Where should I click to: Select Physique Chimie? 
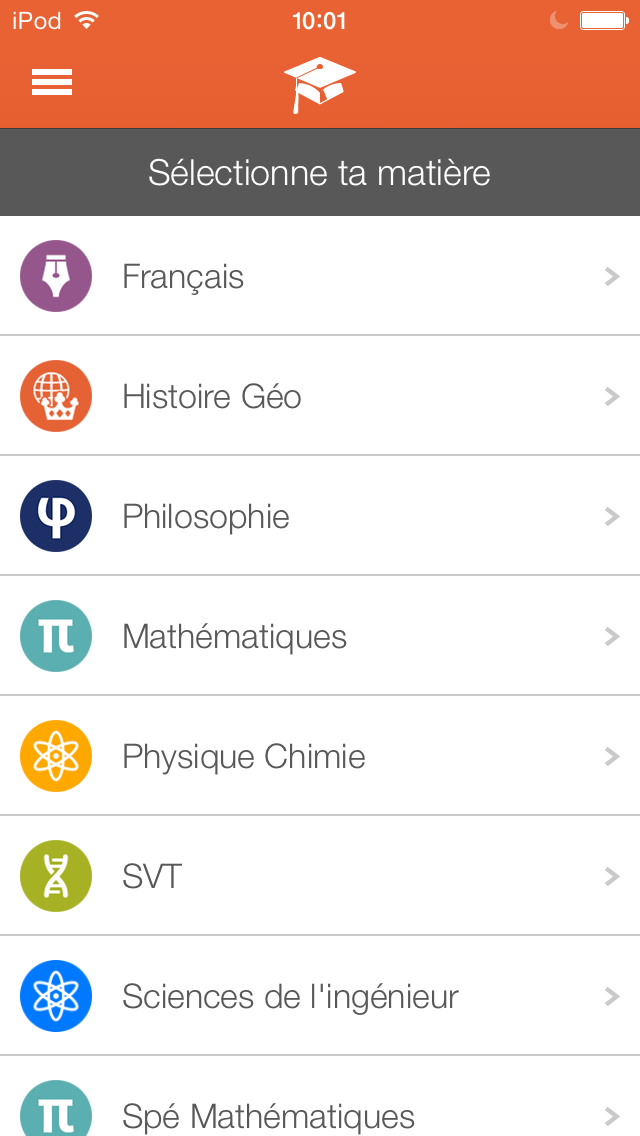[320, 756]
